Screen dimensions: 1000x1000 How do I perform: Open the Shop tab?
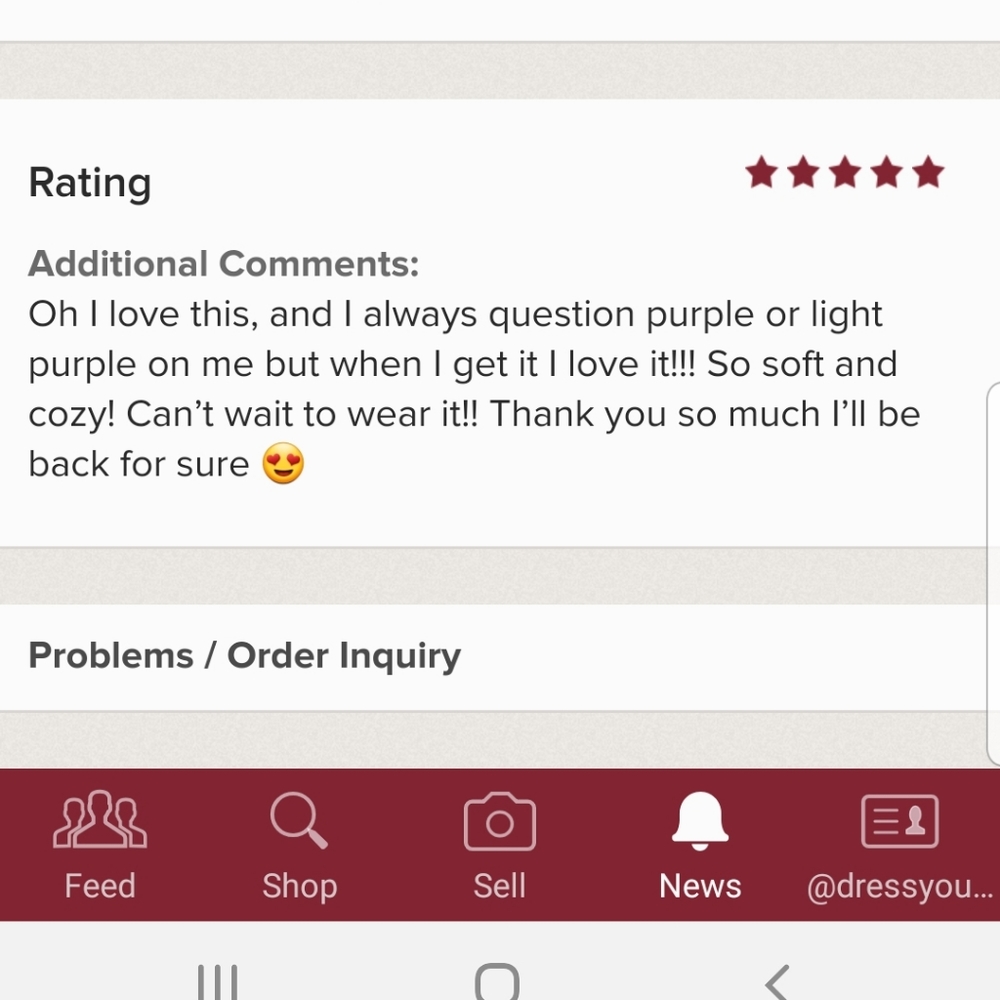pyautogui.click(x=299, y=845)
